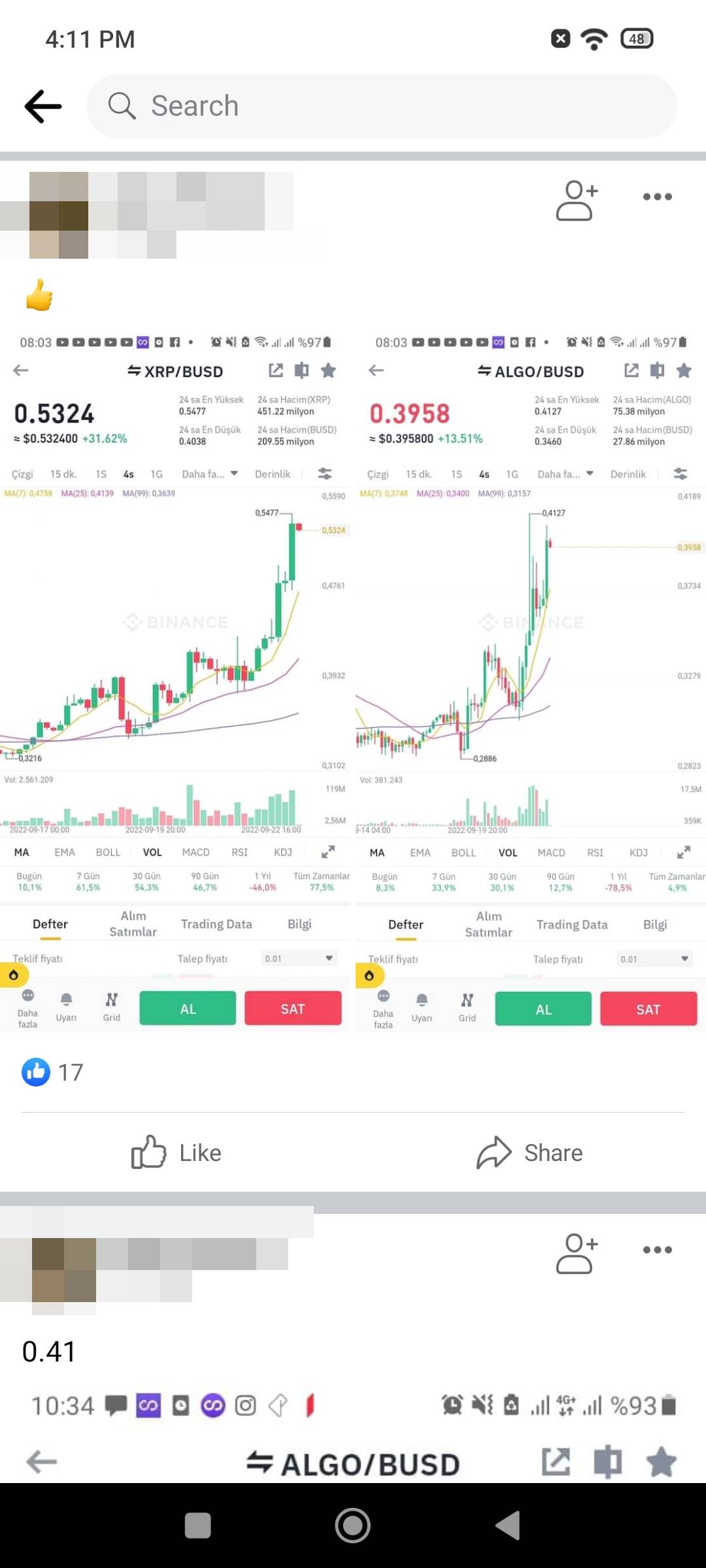The image size is (706, 1568).
Task: Like the post with two charts
Action: pos(176,1152)
